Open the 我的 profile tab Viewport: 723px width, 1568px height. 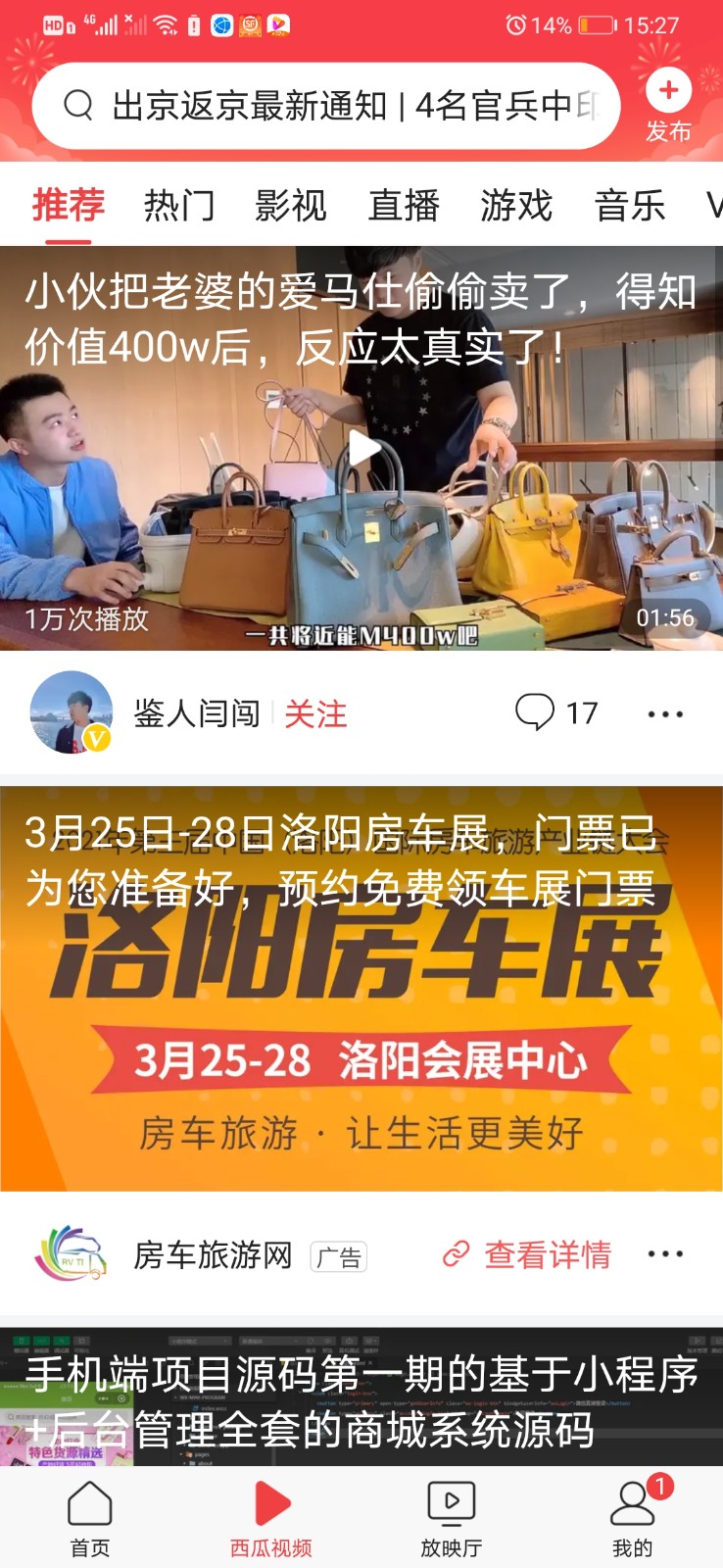point(632,1519)
